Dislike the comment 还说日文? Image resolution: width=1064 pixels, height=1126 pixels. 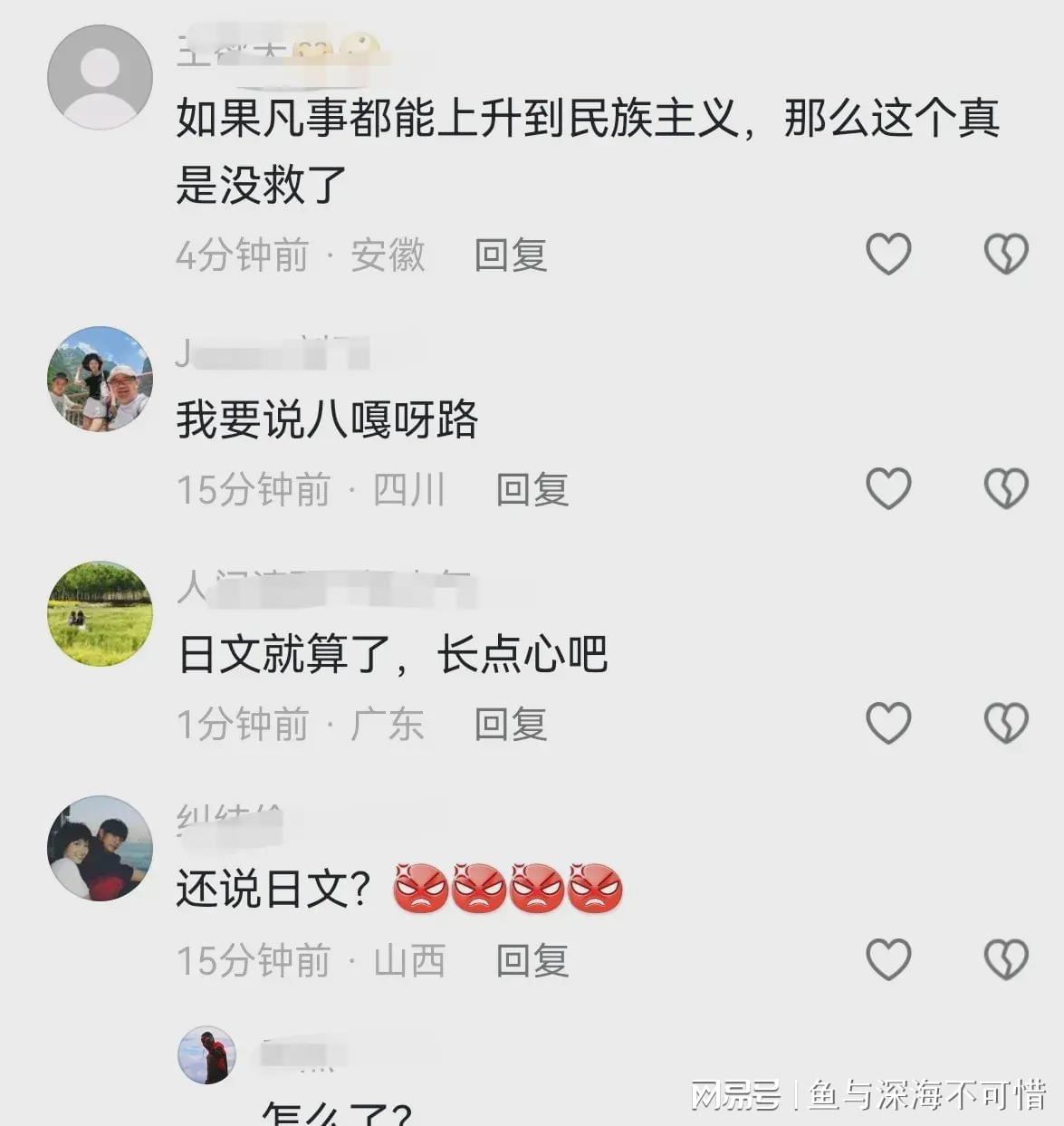point(1006,959)
